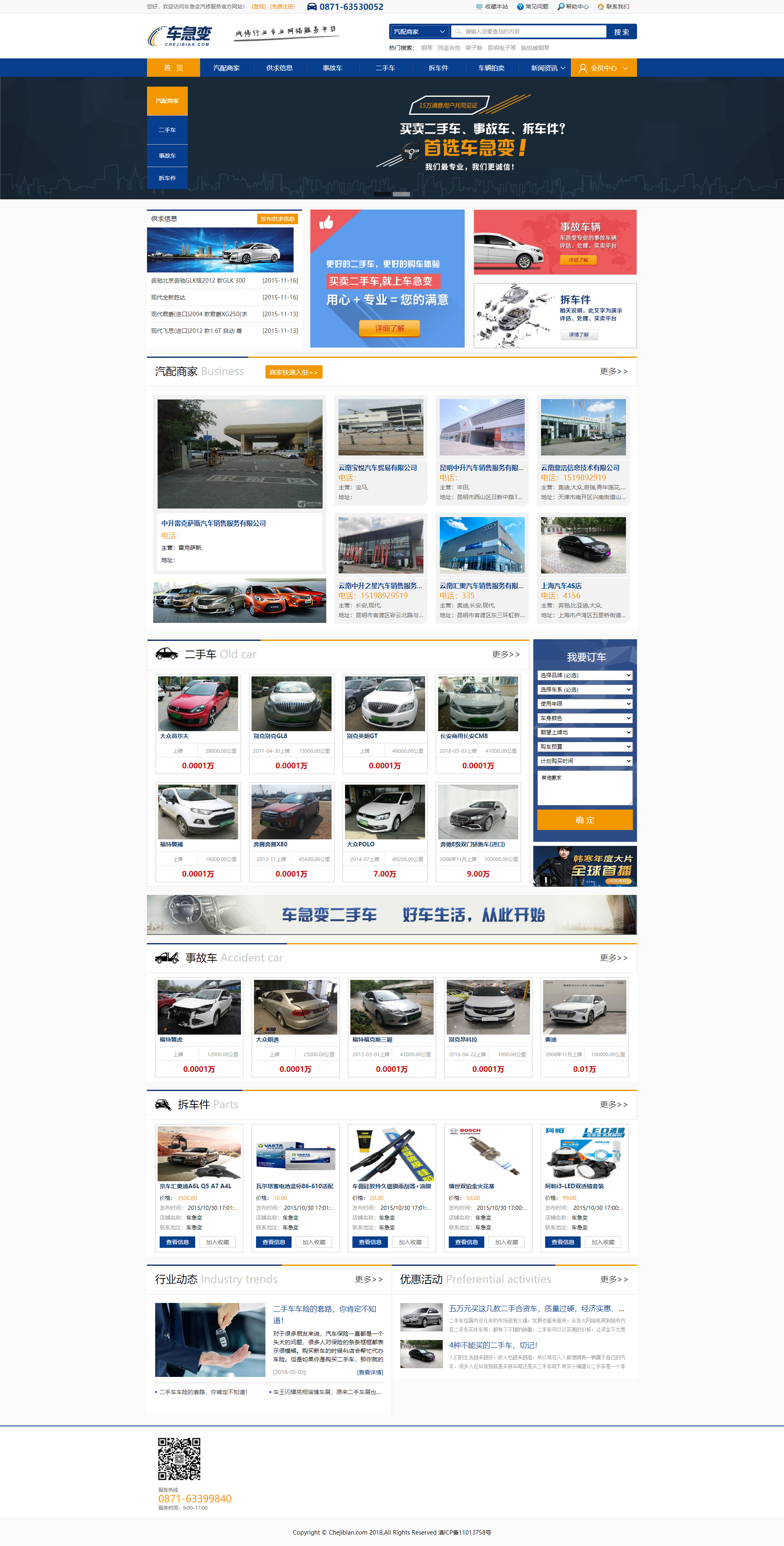Focus the search keyword input field
The width and height of the screenshot is (784, 1546).
[x=531, y=32]
